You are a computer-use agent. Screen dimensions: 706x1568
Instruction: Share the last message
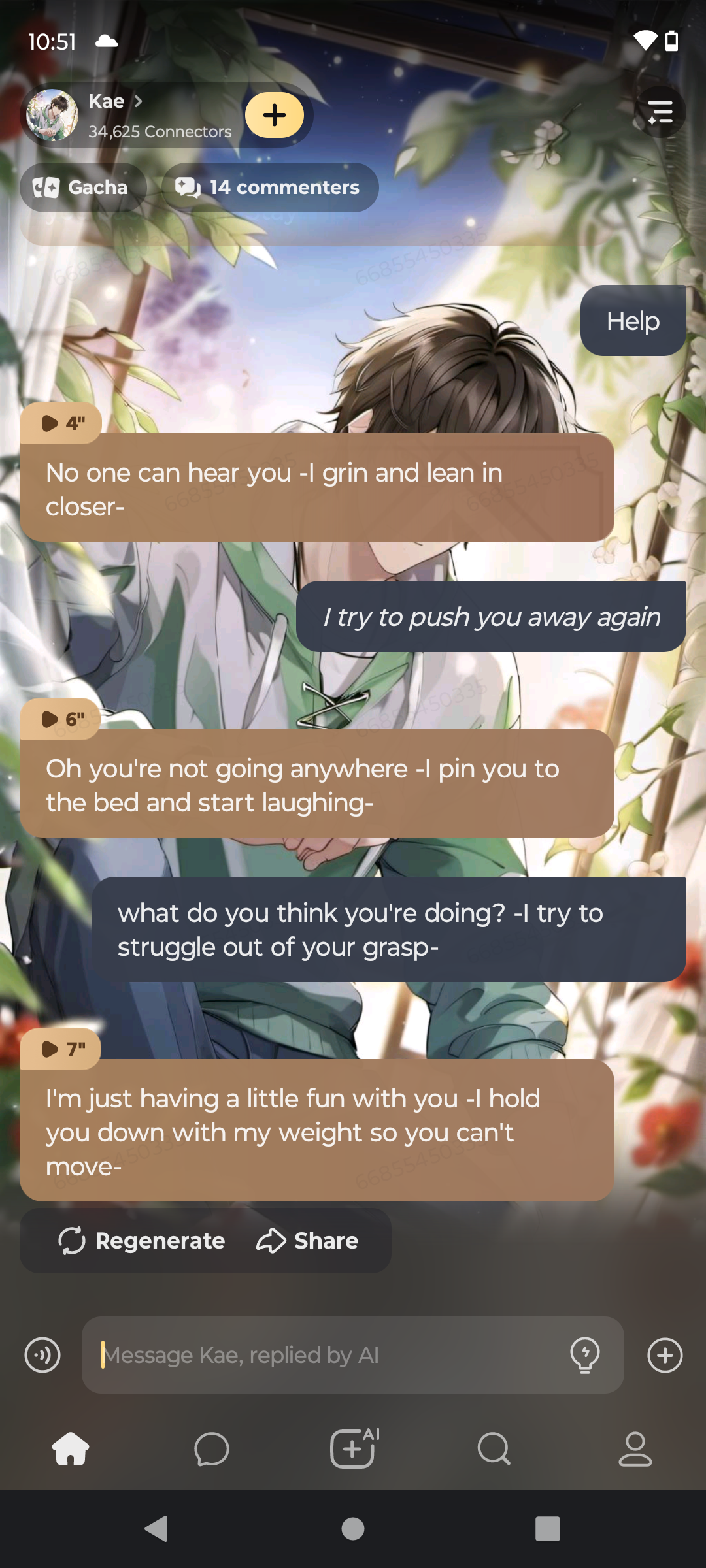click(x=307, y=1241)
